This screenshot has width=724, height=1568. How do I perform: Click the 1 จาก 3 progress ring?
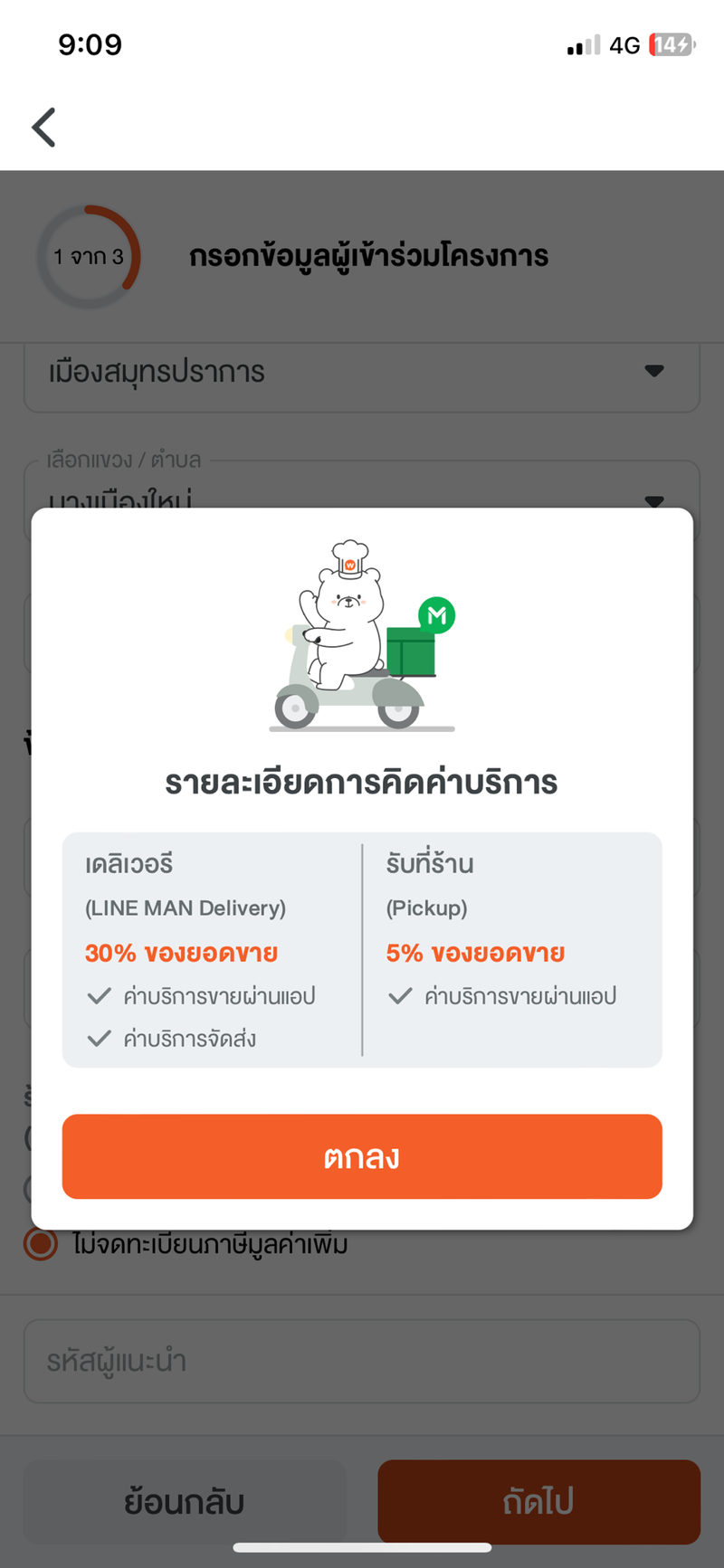click(x=87, y=256)
